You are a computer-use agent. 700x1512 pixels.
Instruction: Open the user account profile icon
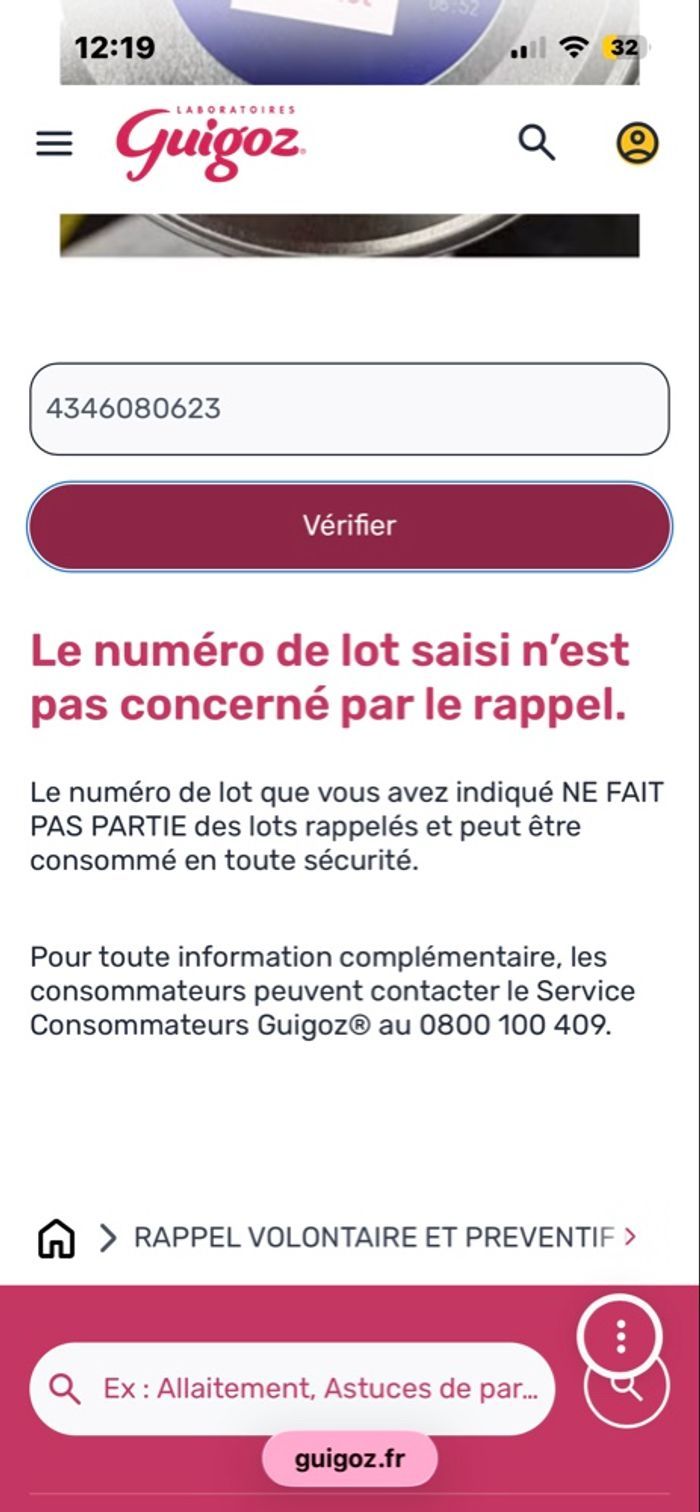click(x=636, y=143)
